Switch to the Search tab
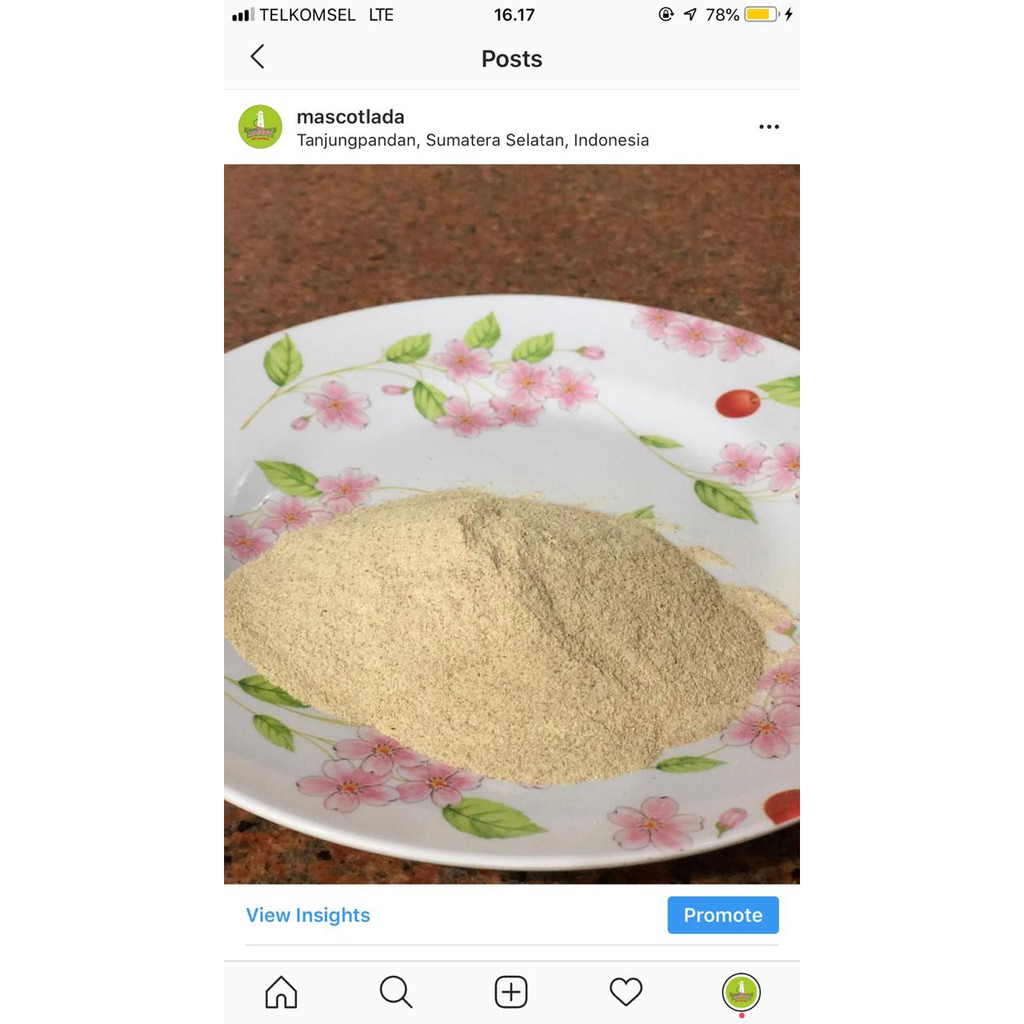1024x1024 pixels. point(396,992)
